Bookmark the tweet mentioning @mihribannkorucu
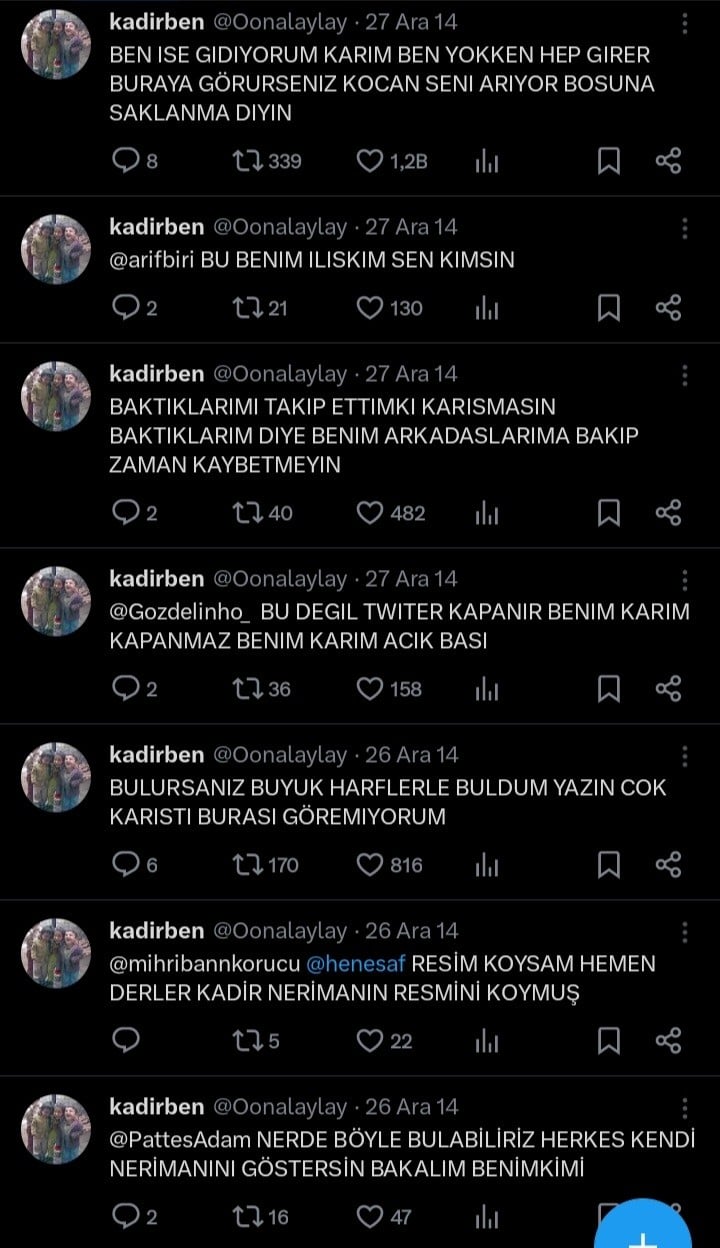This screenshot has height=1248, width=720. click(608, 1041)
